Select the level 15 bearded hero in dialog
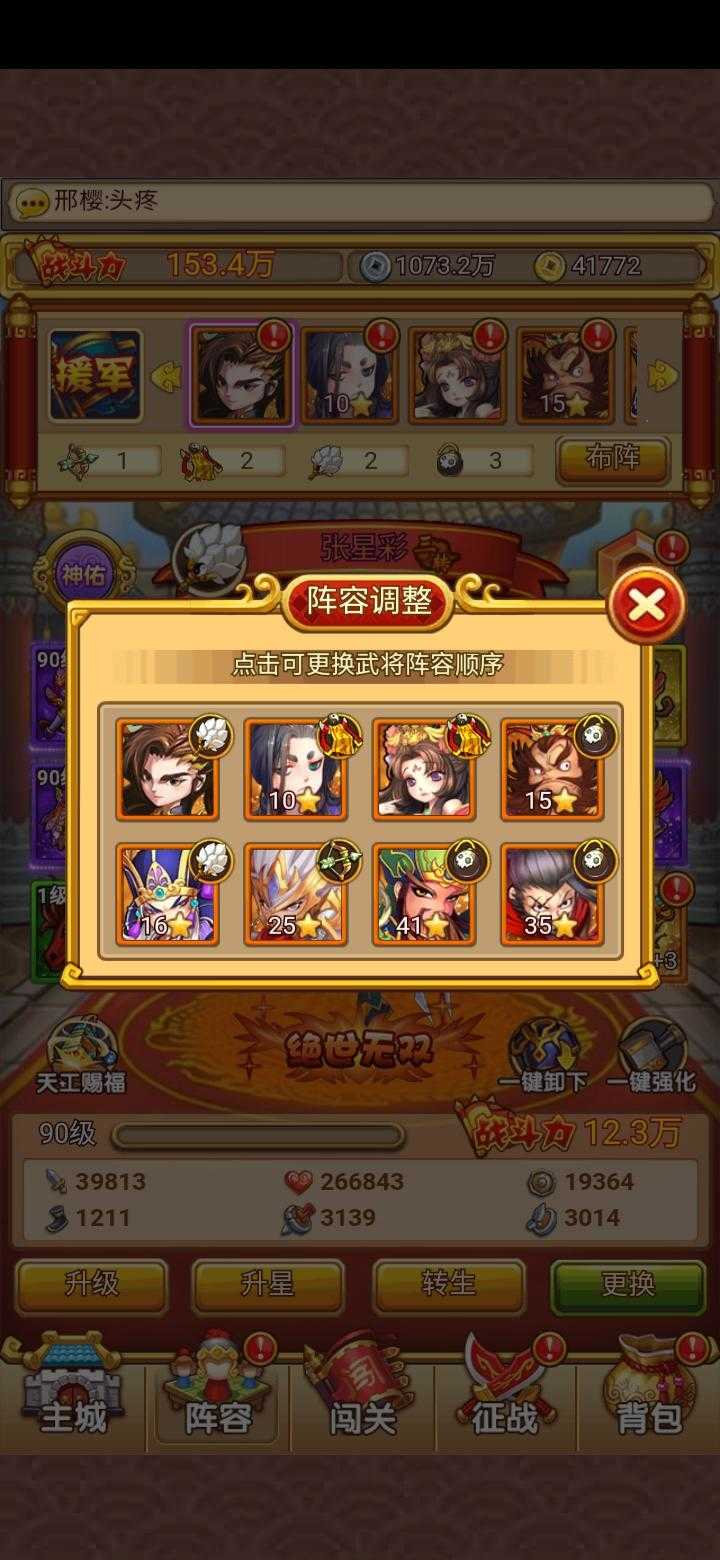 pos(551,769)
